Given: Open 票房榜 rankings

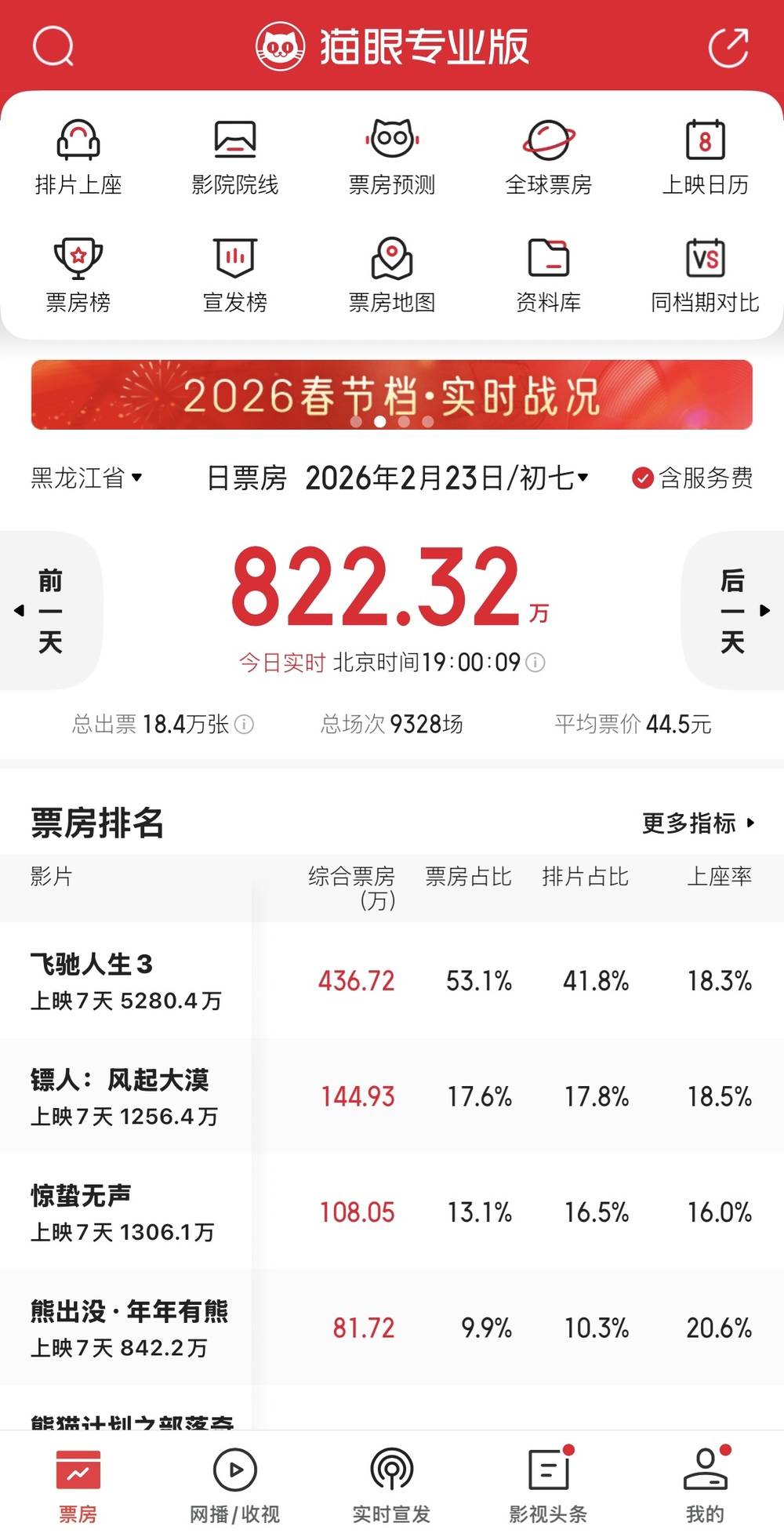Looking at the screenshot, I should (x=78, y=274).
